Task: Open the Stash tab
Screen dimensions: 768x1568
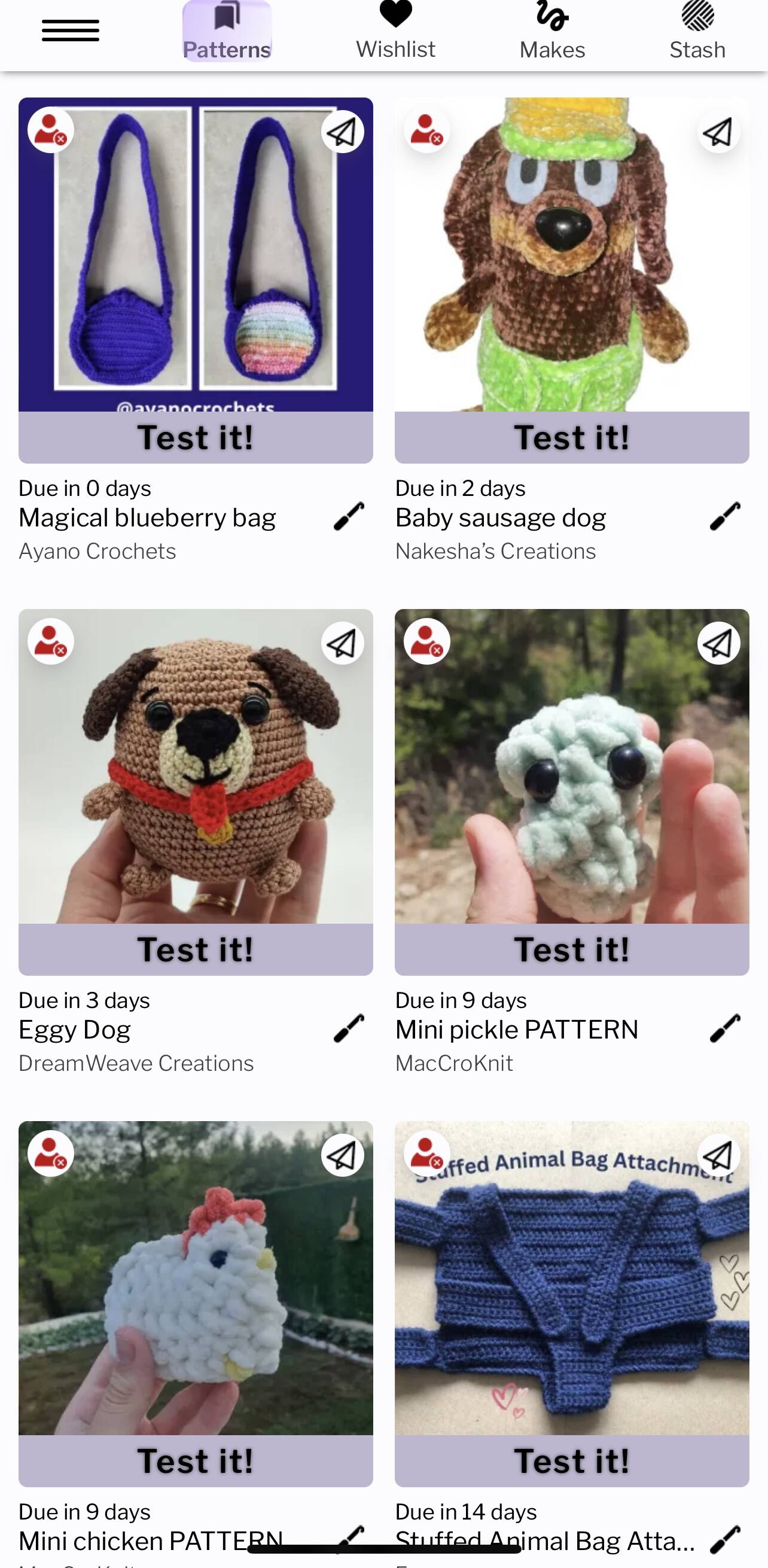Action: coord(697,32)
